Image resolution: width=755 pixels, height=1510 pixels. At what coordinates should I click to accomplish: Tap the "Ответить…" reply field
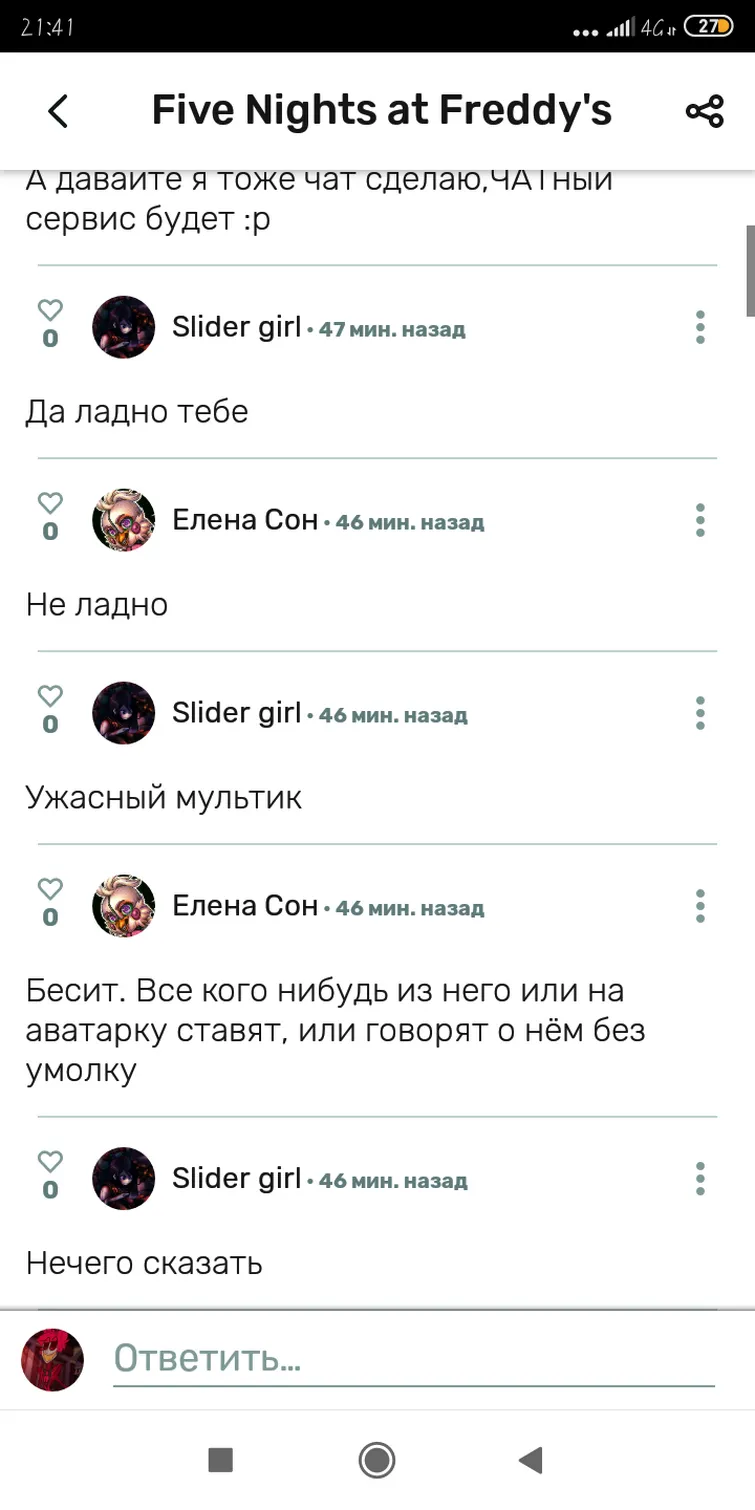(x=414, y=1359)
